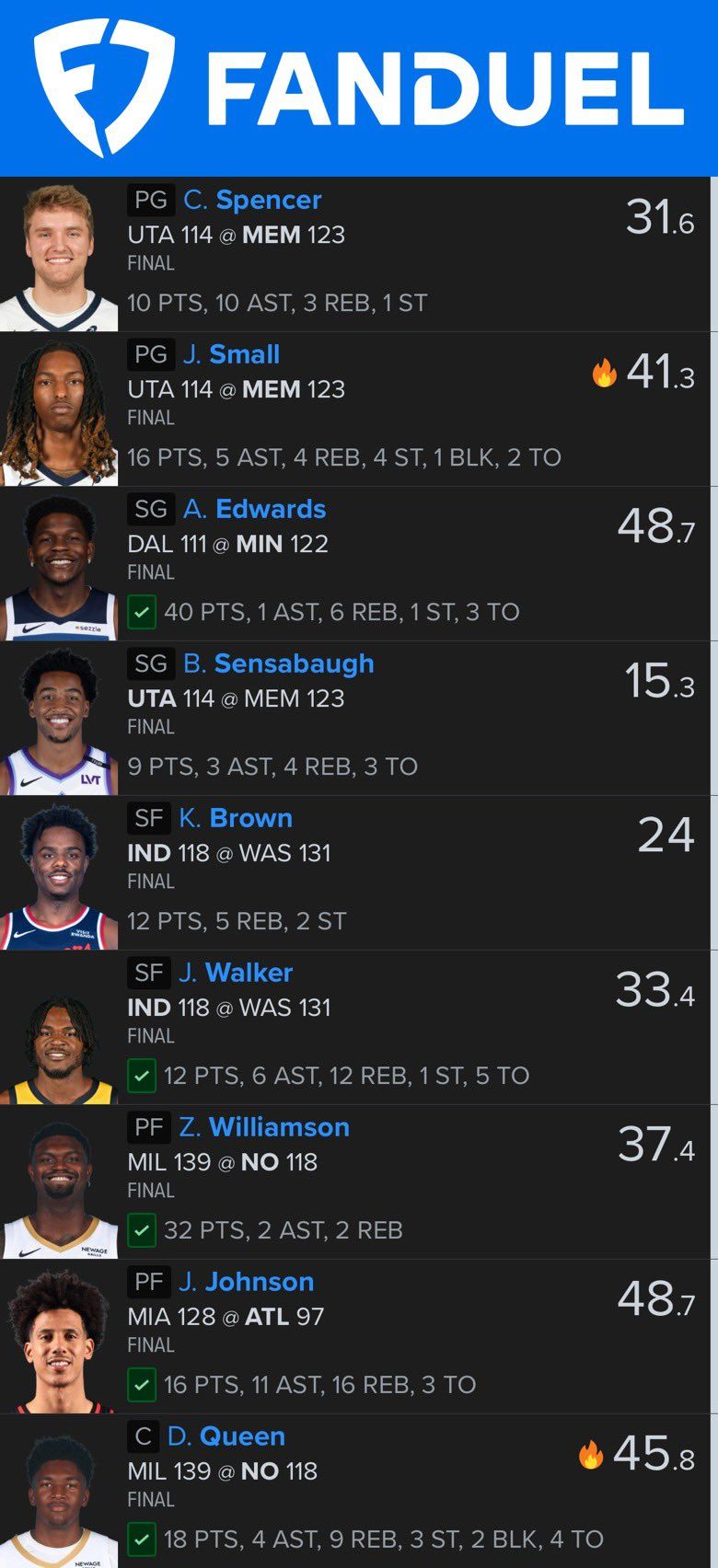Click the PG position badge for C. Spencer
Viewport: 718px width, 1568px height.
152,199
